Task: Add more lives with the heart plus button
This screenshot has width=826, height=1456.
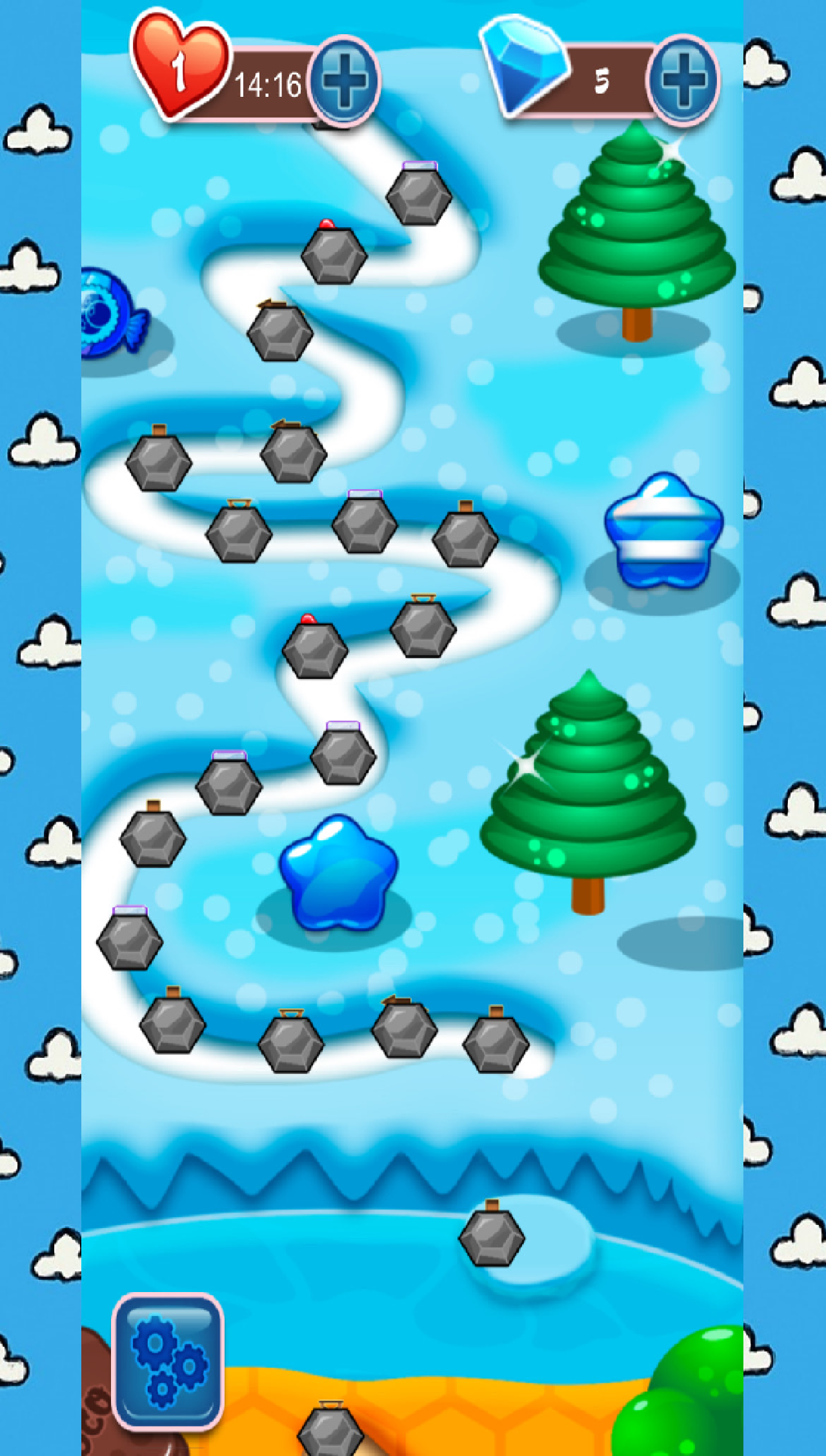Action: click(344, 81)
